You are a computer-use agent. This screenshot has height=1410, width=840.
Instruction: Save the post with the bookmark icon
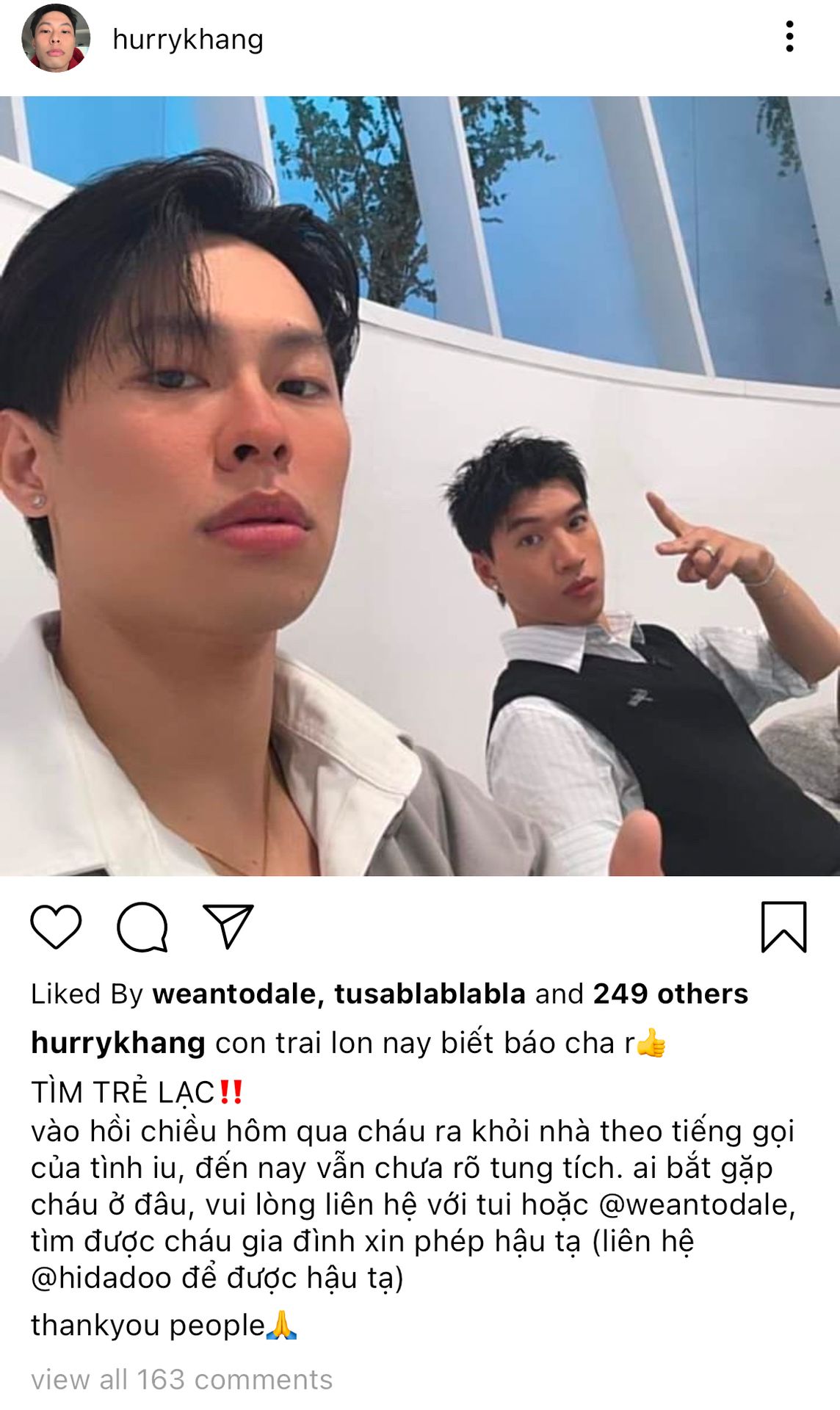784,927
